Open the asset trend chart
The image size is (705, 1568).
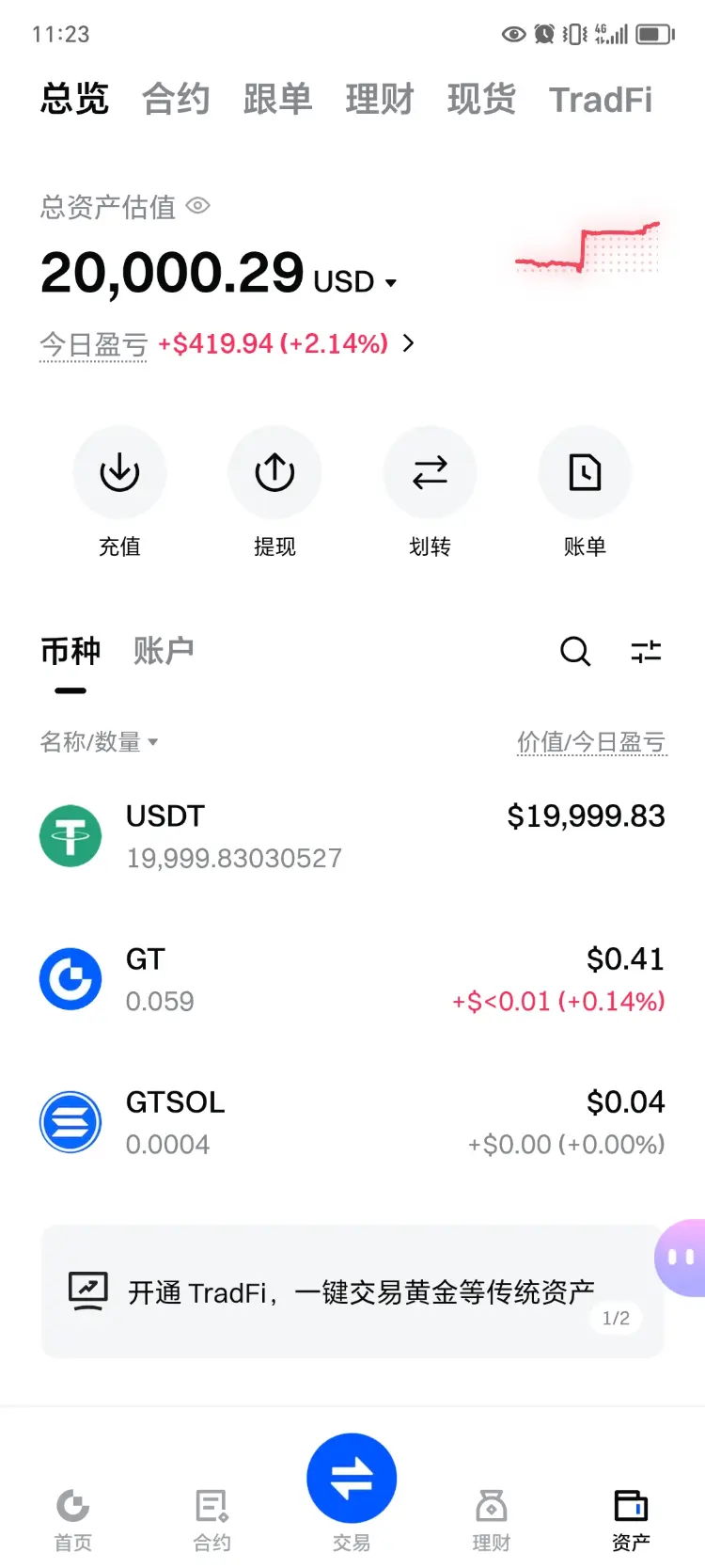pos(587,250)
